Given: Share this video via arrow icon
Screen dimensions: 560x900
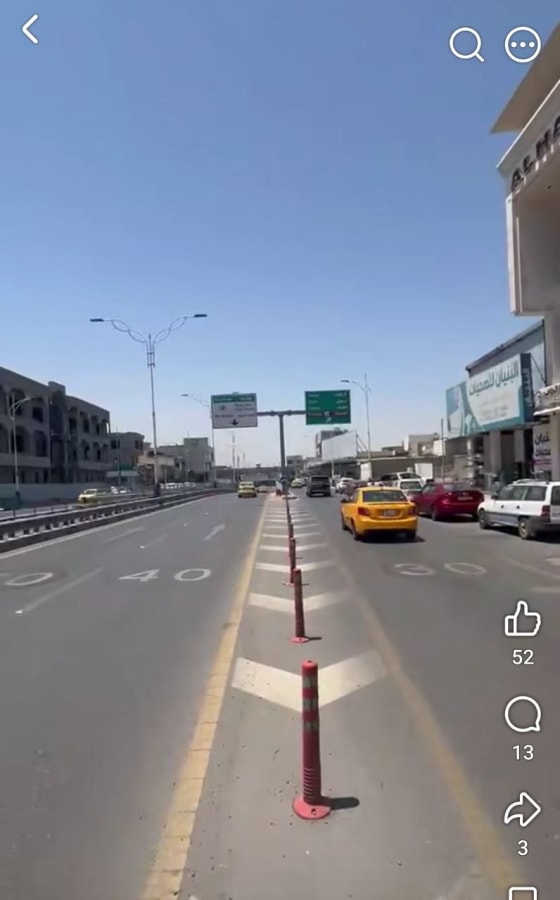Looking at the screenshot, I should pyautogui.click(x=523, y=809).
